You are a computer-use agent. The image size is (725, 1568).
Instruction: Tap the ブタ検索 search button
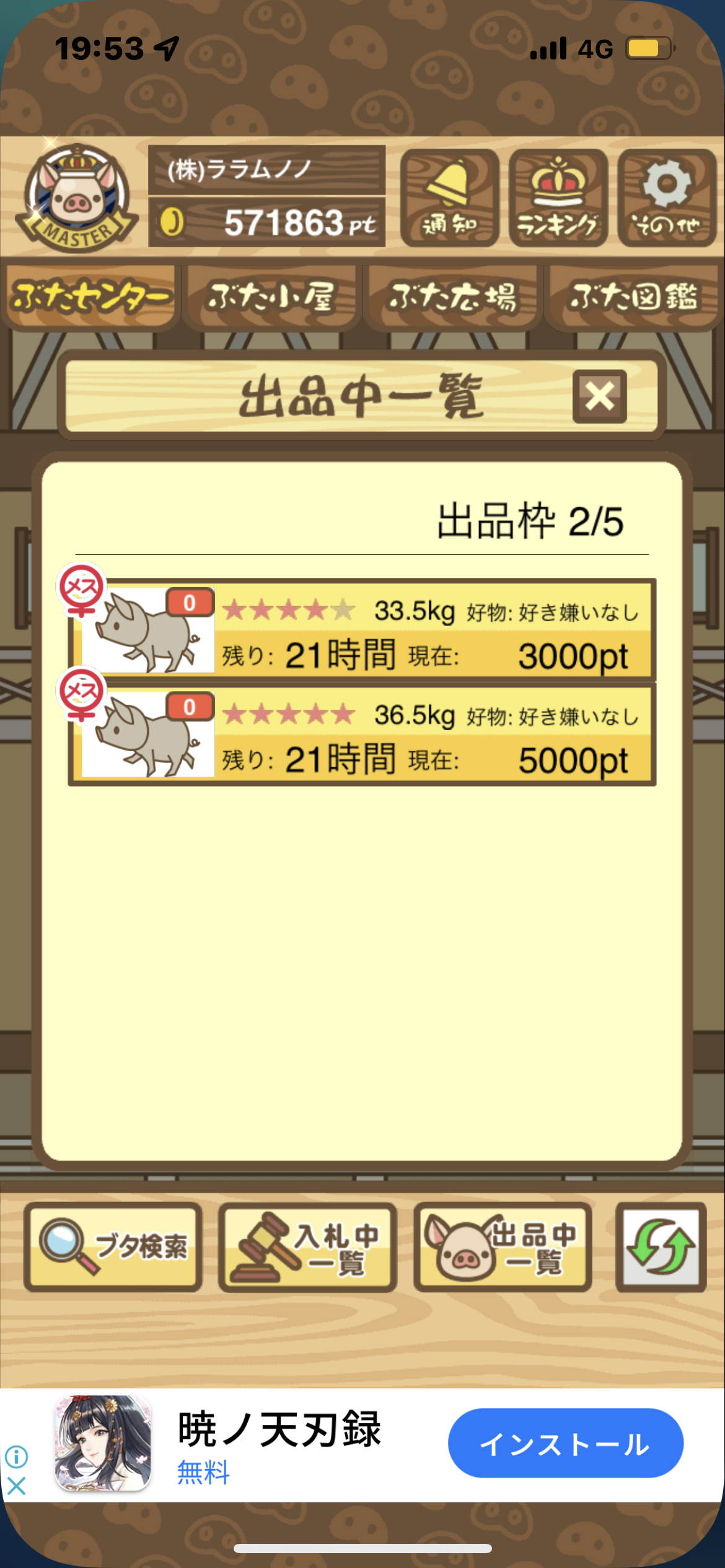click(x=113, y=1247)
